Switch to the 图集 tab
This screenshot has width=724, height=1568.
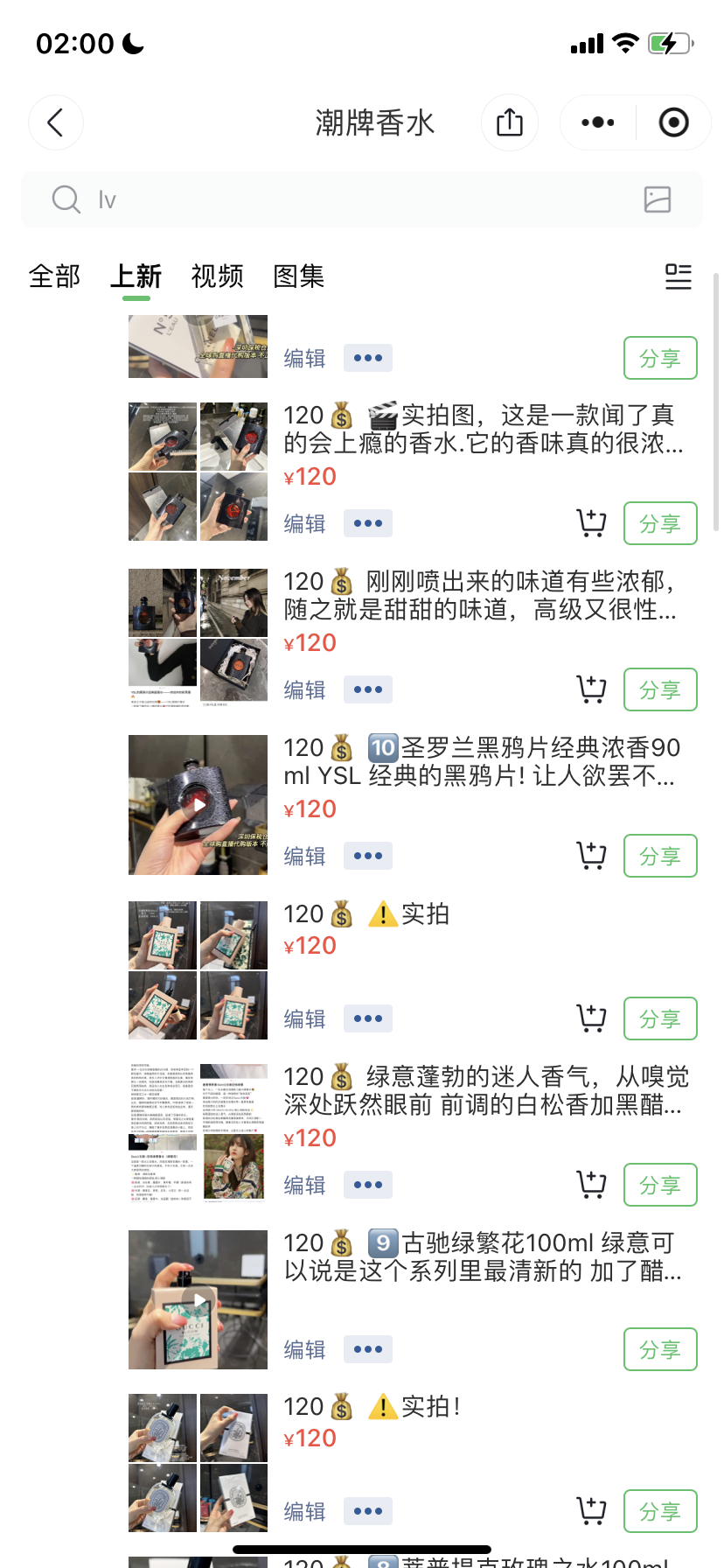[298, 276]
